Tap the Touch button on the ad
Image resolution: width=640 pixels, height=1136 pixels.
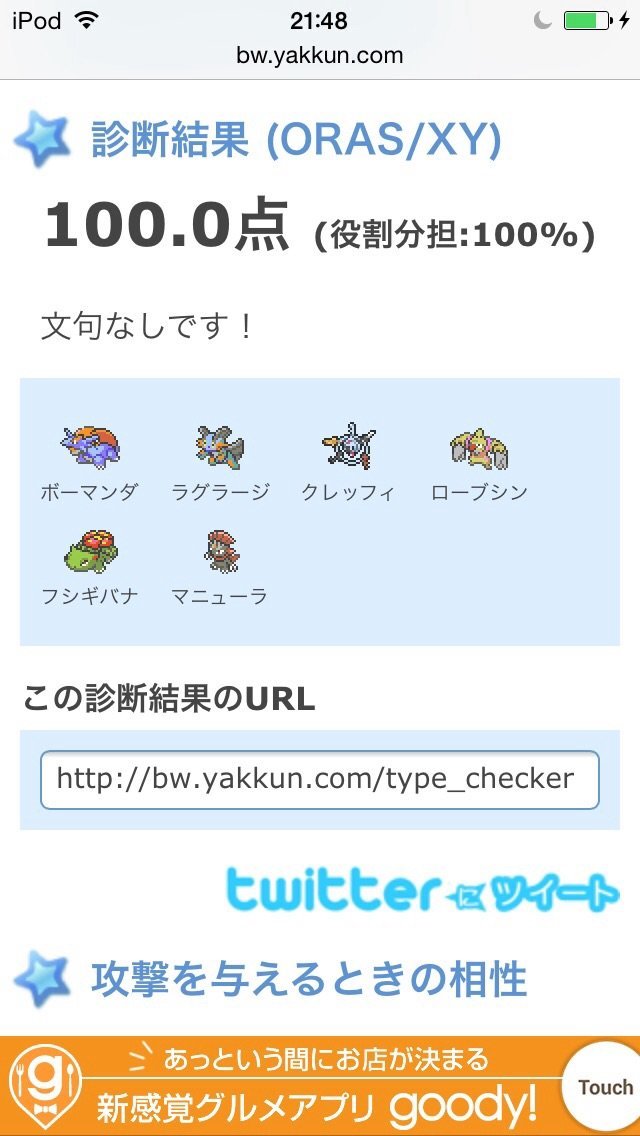(x=604, y=1087)
